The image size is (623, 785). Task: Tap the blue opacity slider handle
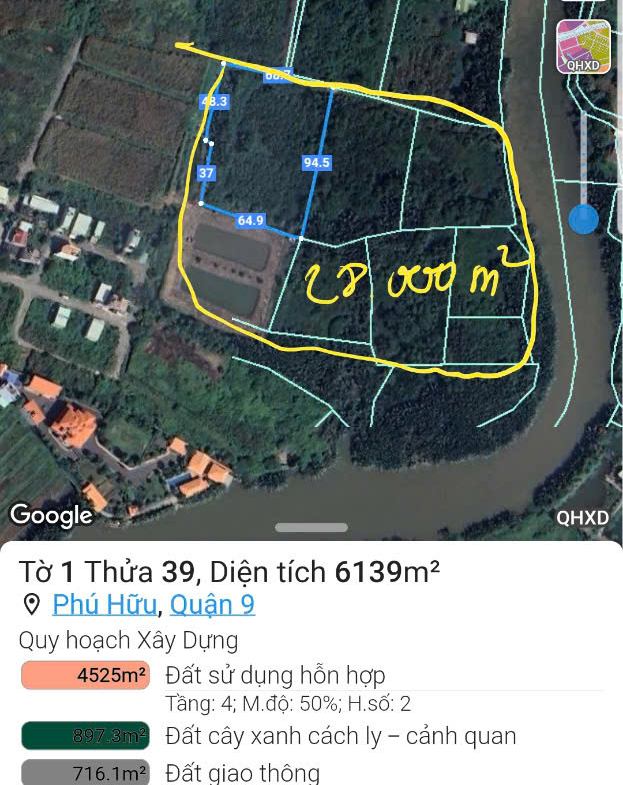583,218
